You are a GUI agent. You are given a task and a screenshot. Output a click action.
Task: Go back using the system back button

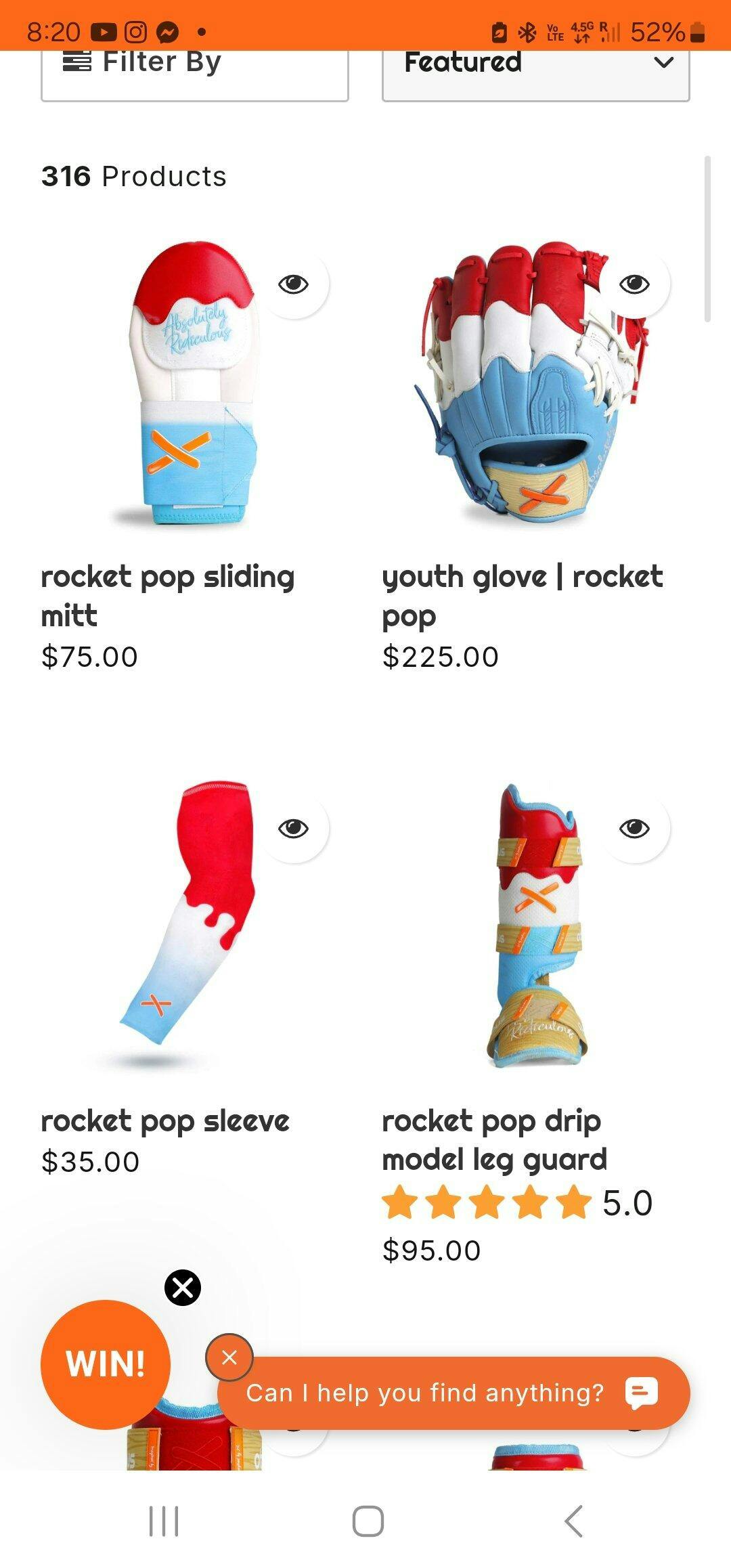point(573,1522)
